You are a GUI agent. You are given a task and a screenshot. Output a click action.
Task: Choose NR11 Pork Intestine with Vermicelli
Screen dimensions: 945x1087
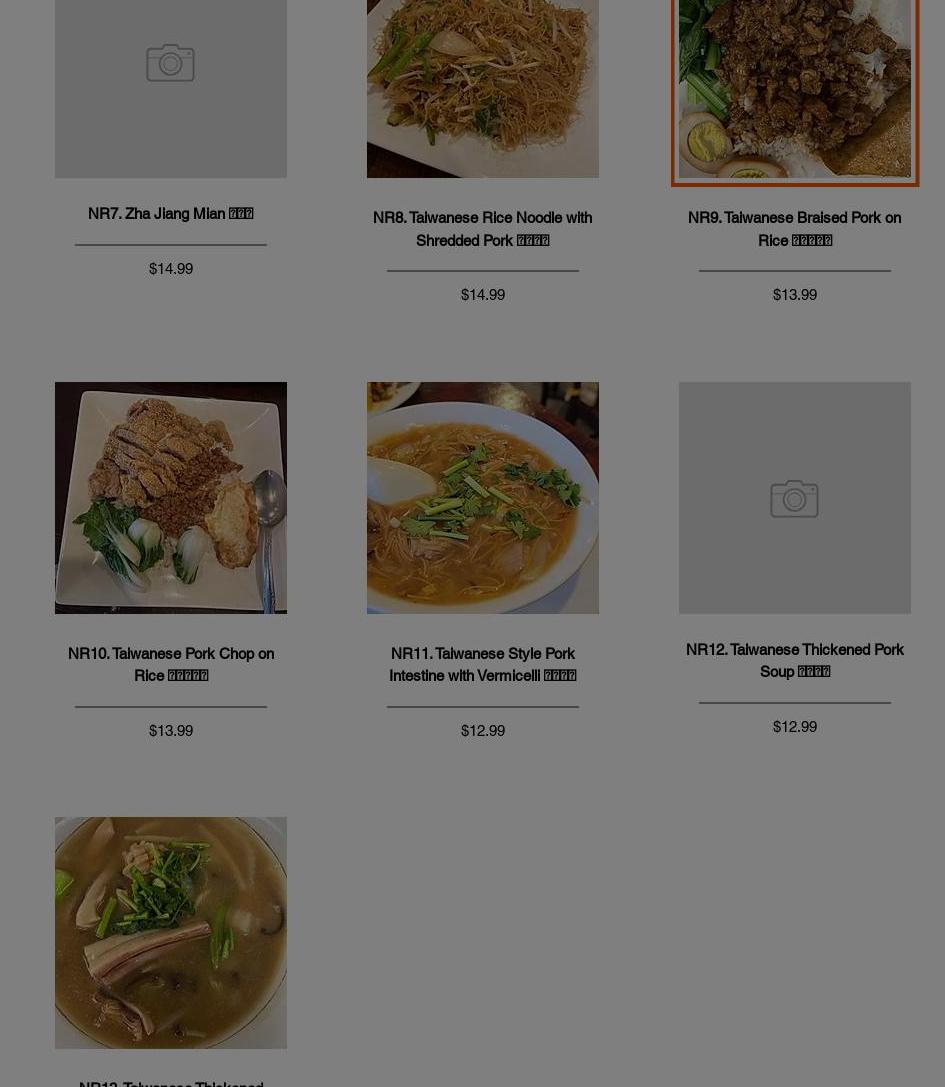[x=482, y=664]
